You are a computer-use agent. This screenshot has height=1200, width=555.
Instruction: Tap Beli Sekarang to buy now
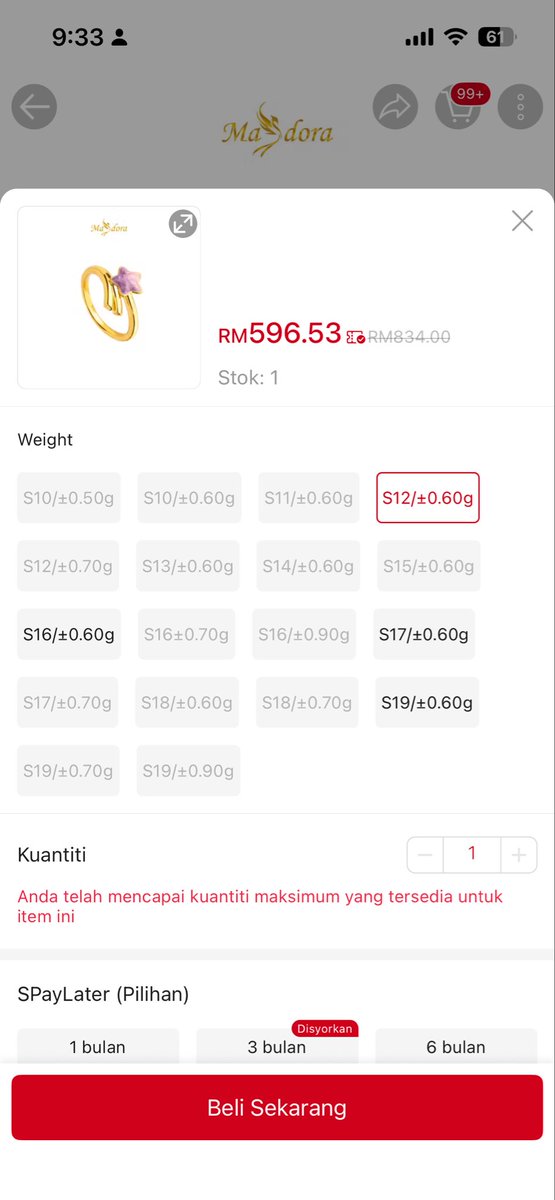coord(277,1107)
